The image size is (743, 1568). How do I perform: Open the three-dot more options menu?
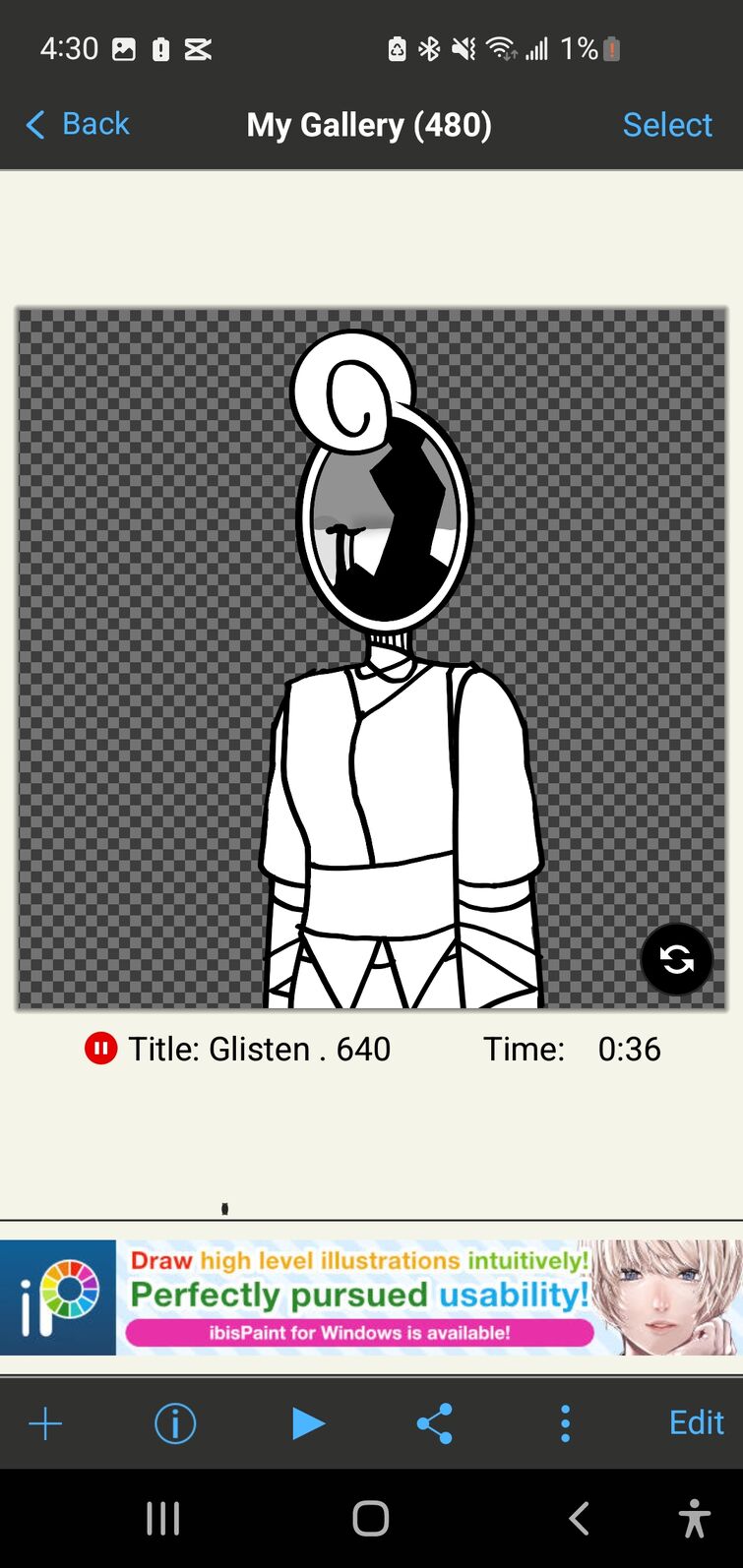(x=565, y=1423)
